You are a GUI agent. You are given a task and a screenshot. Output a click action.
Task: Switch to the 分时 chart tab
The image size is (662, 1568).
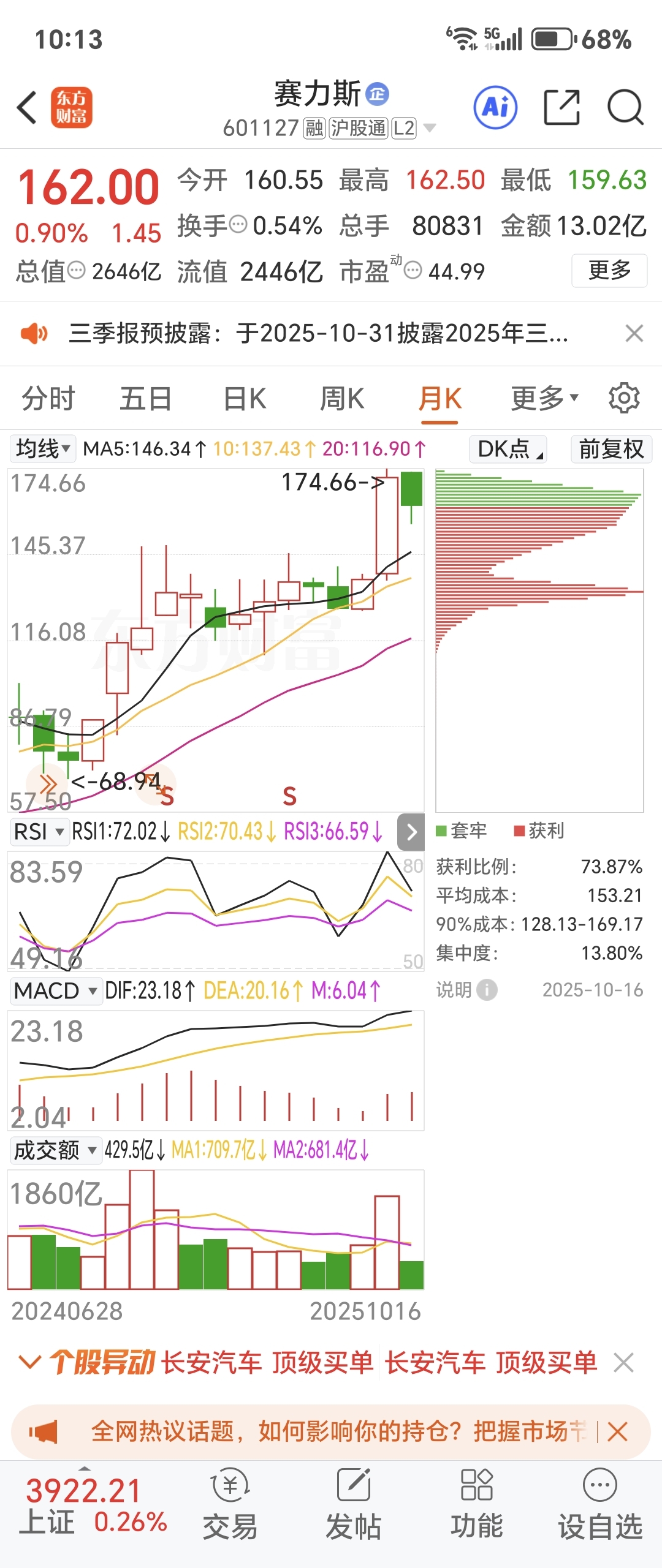pyautogui.click(x=48, y=399)
